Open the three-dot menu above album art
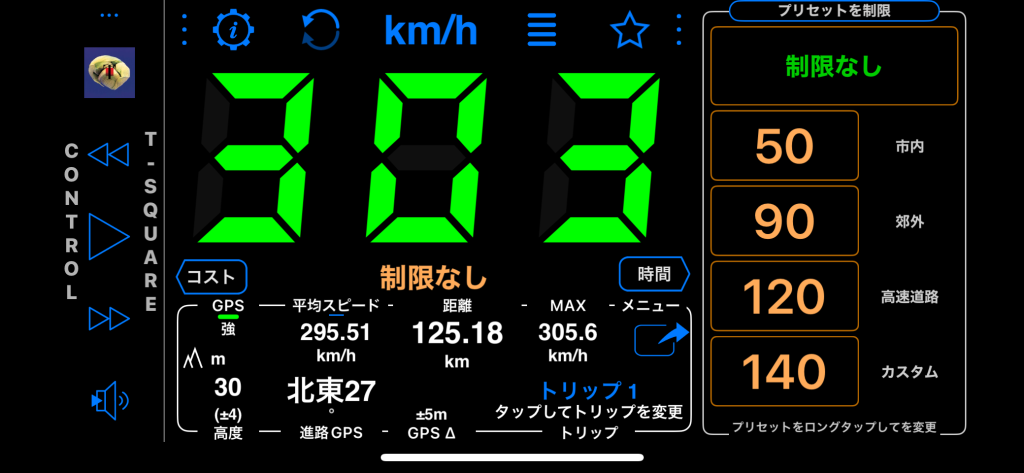Image resolution: width=1024 pixels, height=473 pixels. point(109,15)
